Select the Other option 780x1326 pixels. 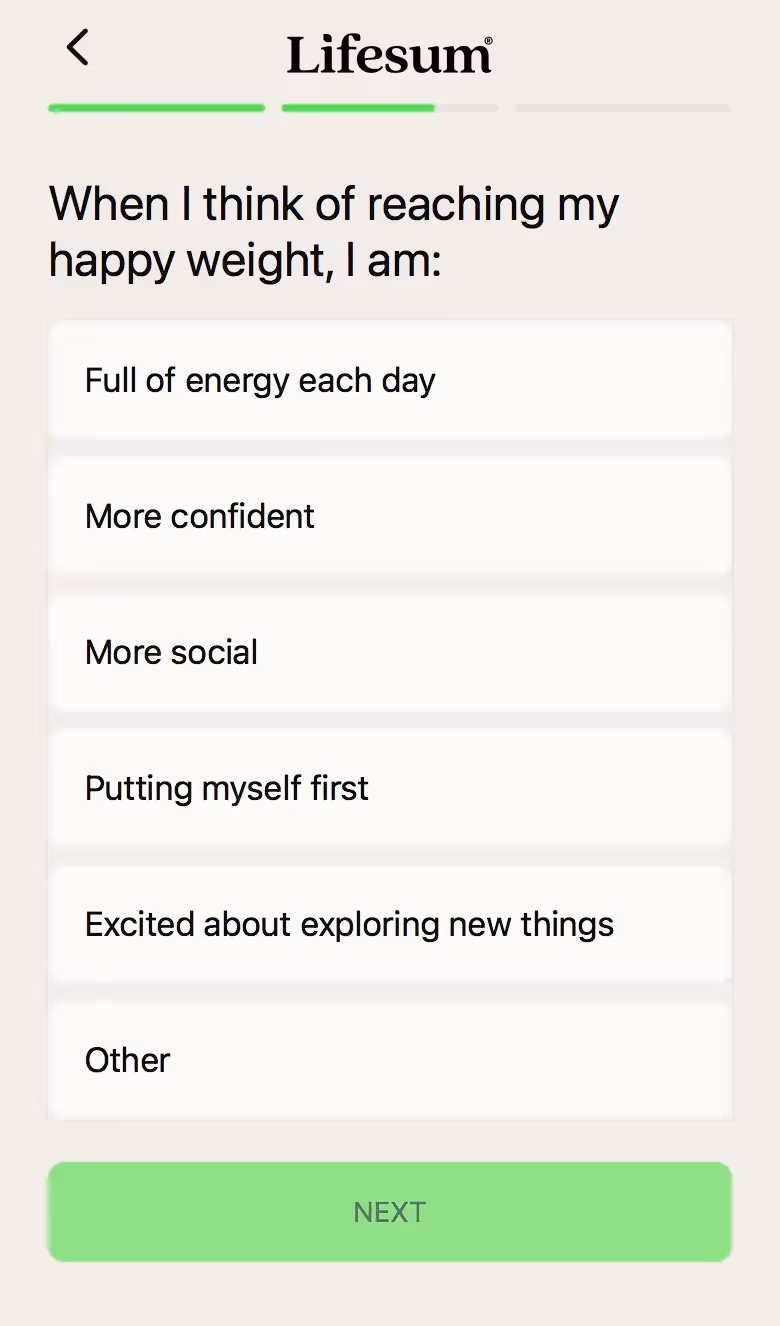[390, 1060]
